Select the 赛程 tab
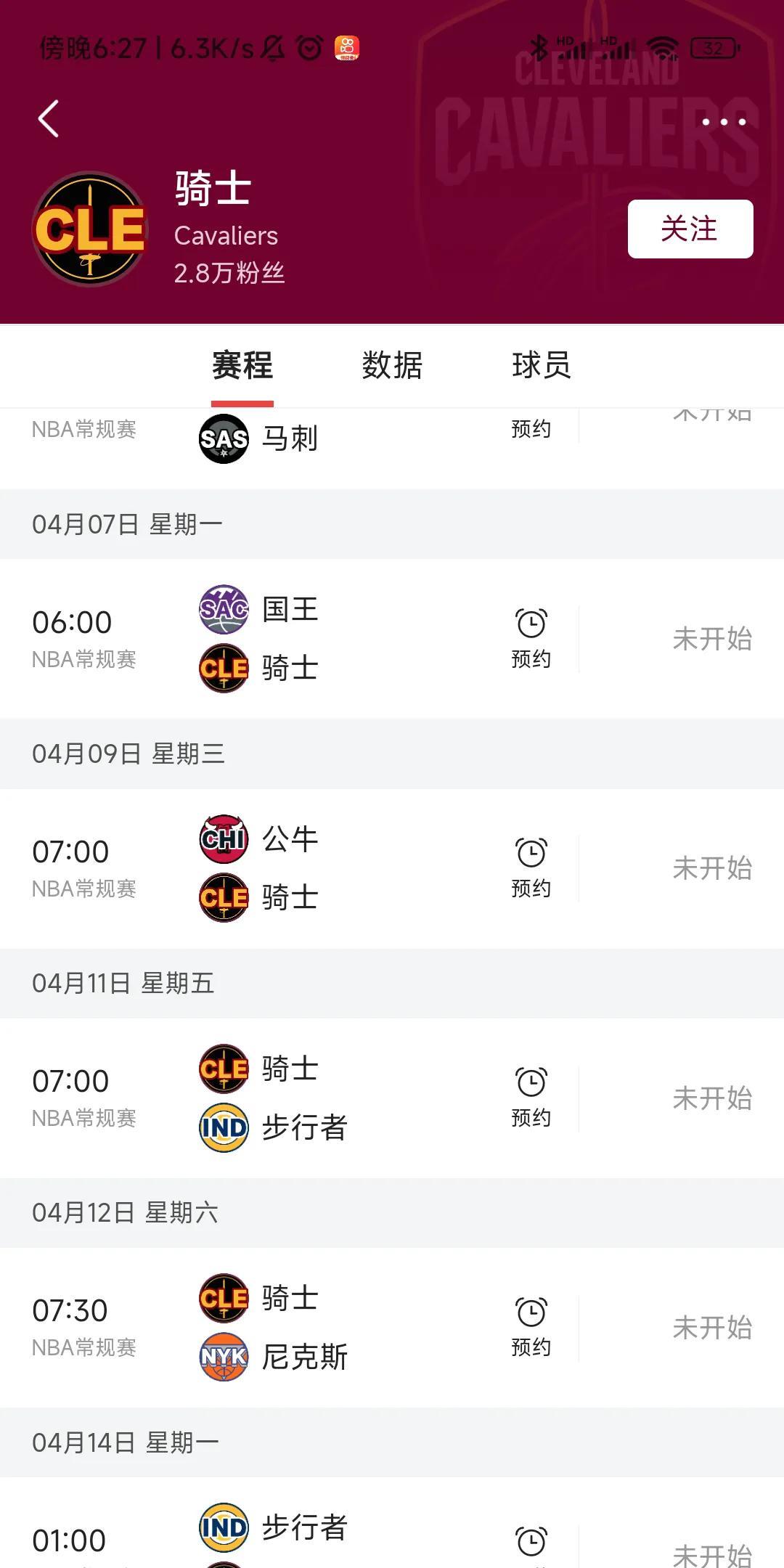Viewport: 784px width, 1568px height. pos(242,365)
